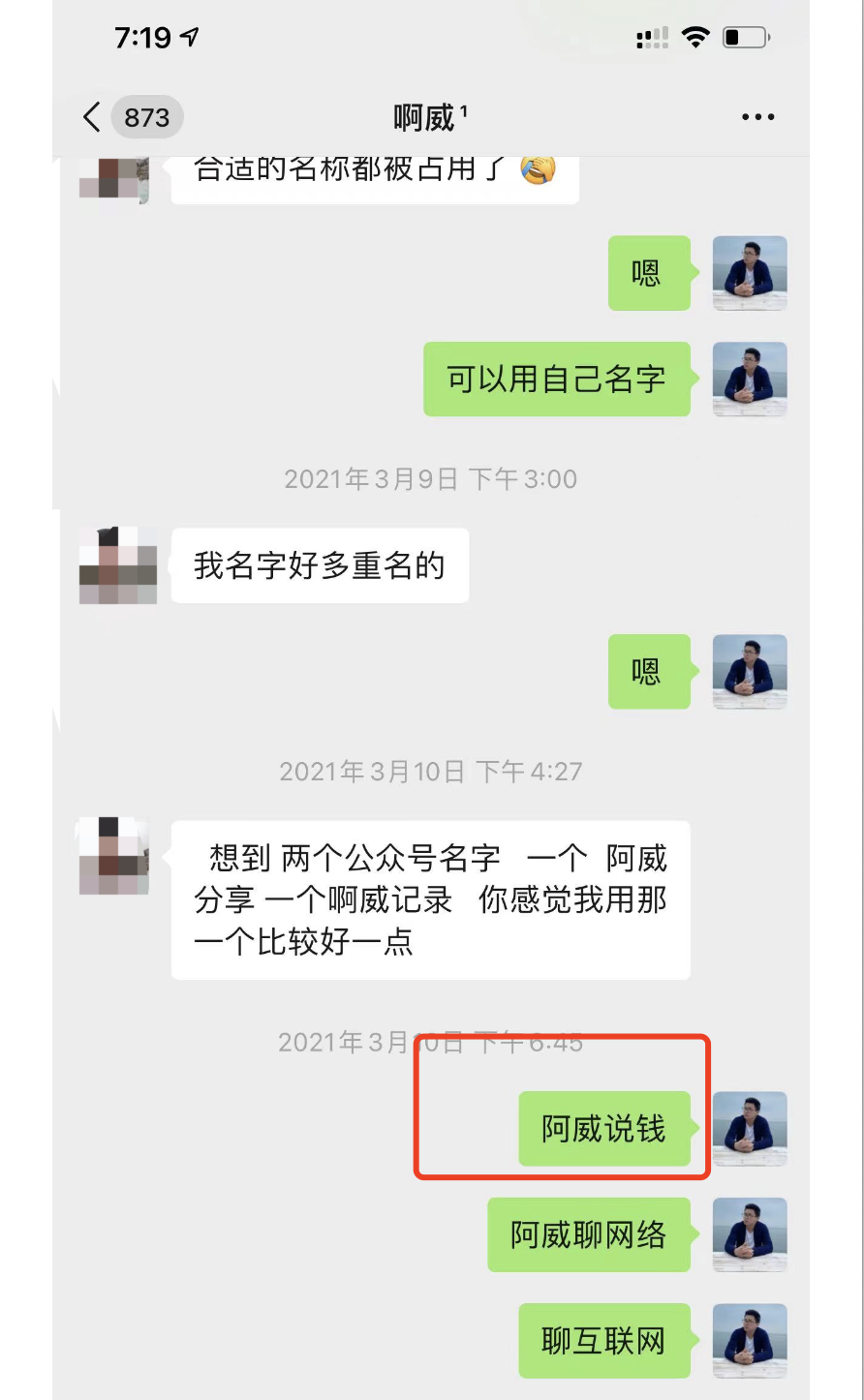View profile from avatar beside 阿威说钱
The image size is (864, 1400).
[x=750, y=1129]
